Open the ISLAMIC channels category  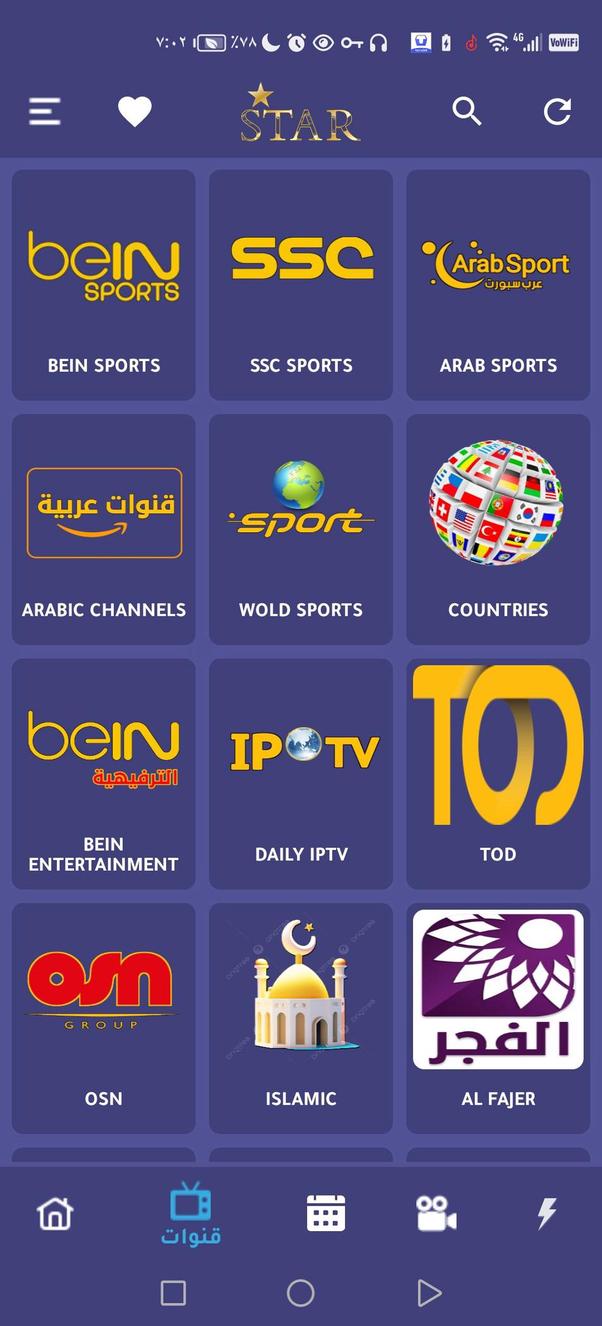[301, 1017]
